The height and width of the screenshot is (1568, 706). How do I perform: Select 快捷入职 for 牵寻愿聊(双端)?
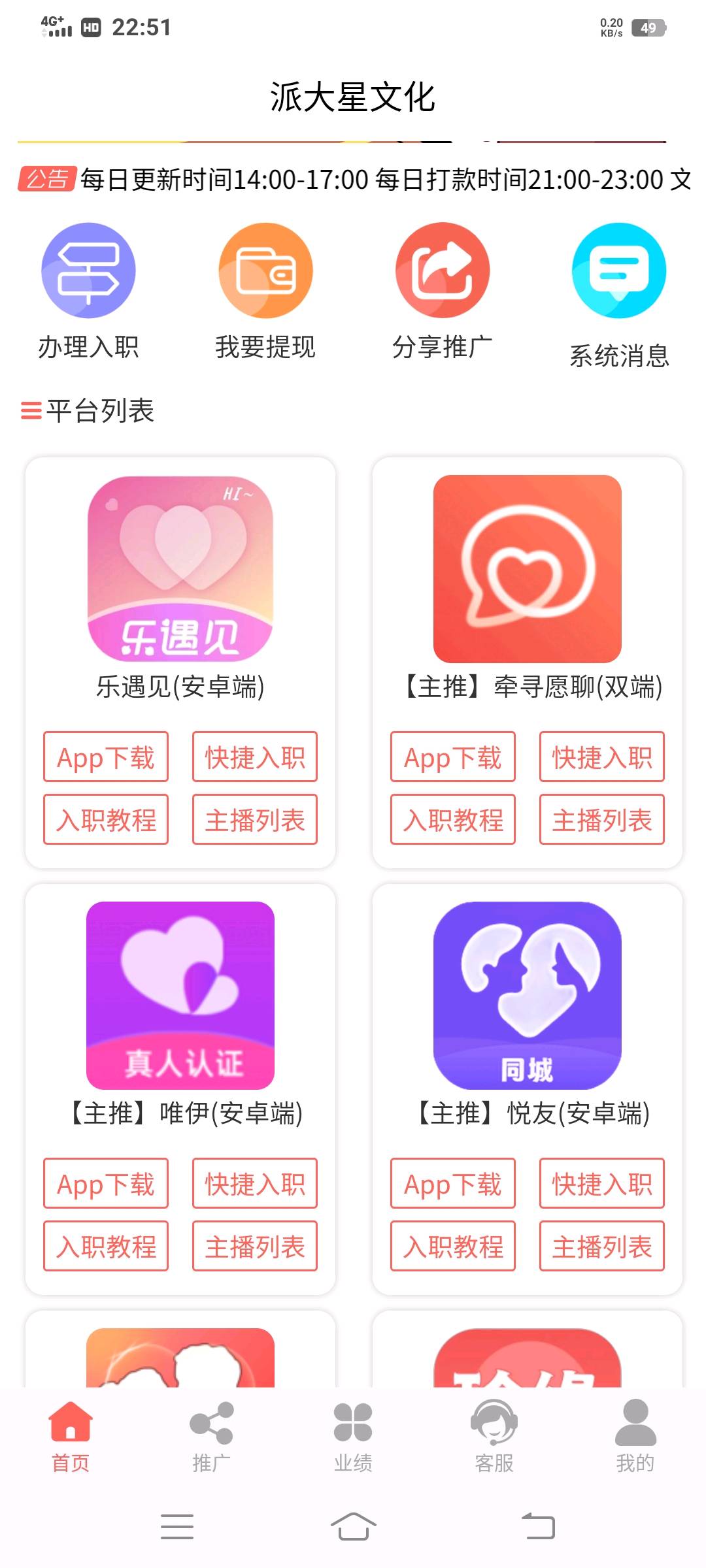[602, 757]
